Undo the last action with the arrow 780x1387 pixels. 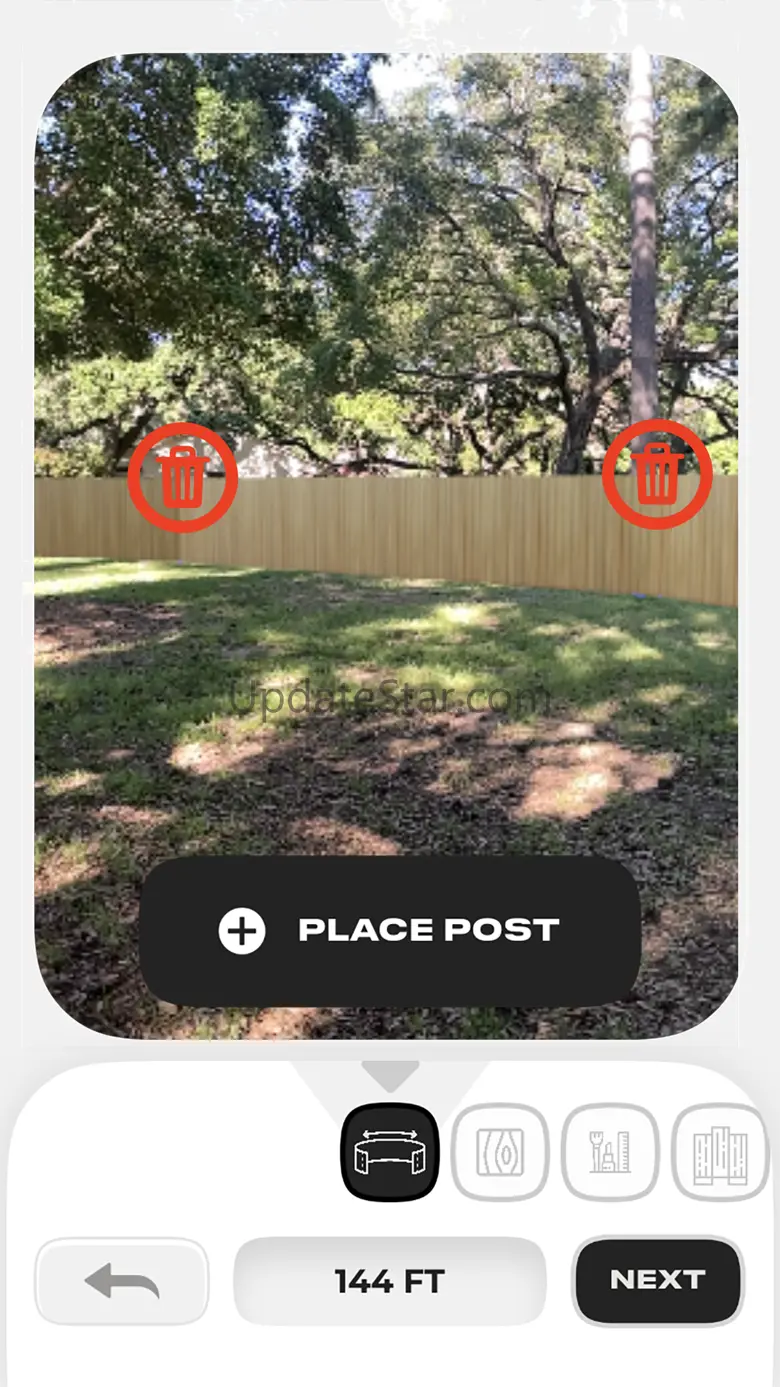(122, 1281)
